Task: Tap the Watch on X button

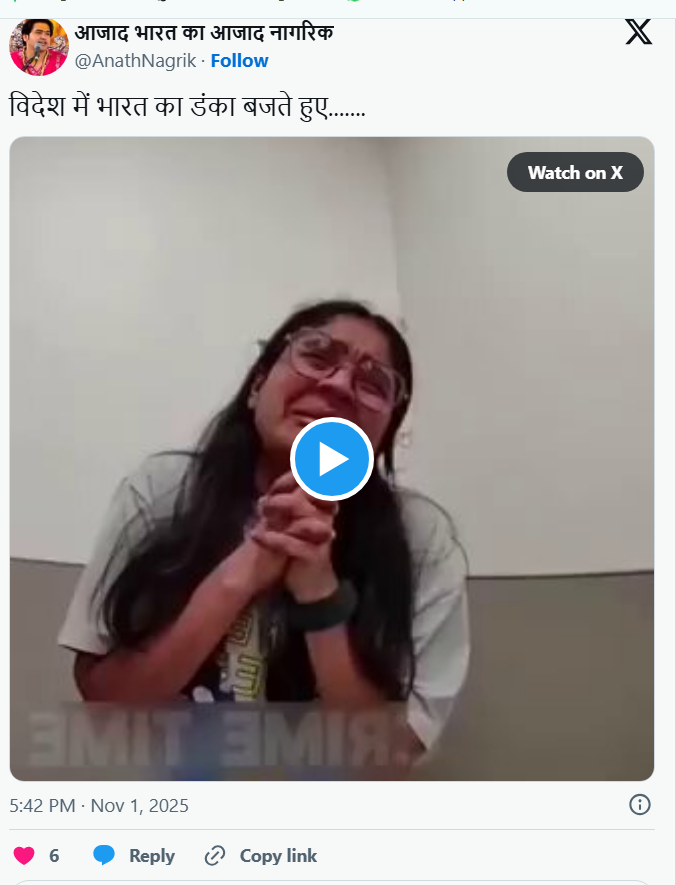Action: 575,173
